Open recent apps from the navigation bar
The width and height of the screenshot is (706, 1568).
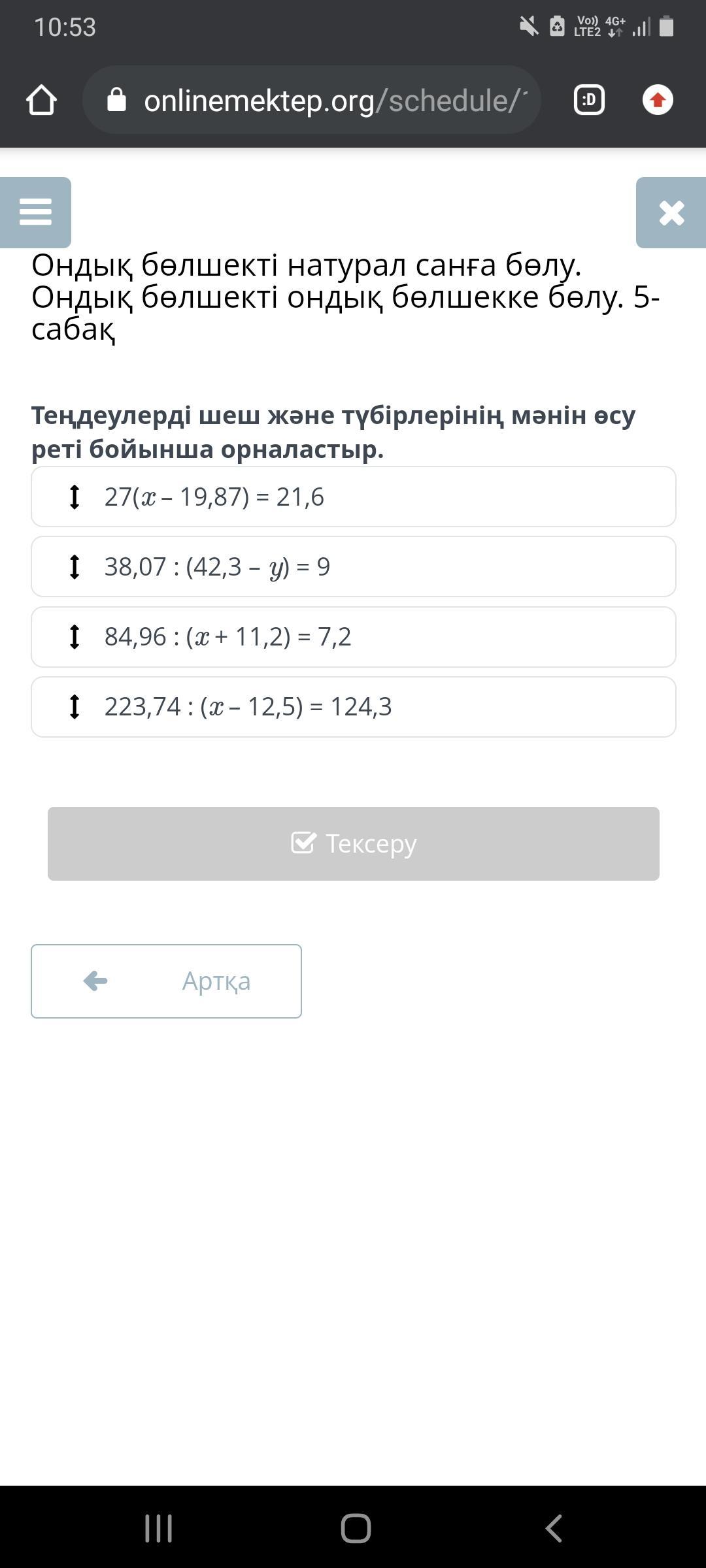click(x=158, y=1529)
